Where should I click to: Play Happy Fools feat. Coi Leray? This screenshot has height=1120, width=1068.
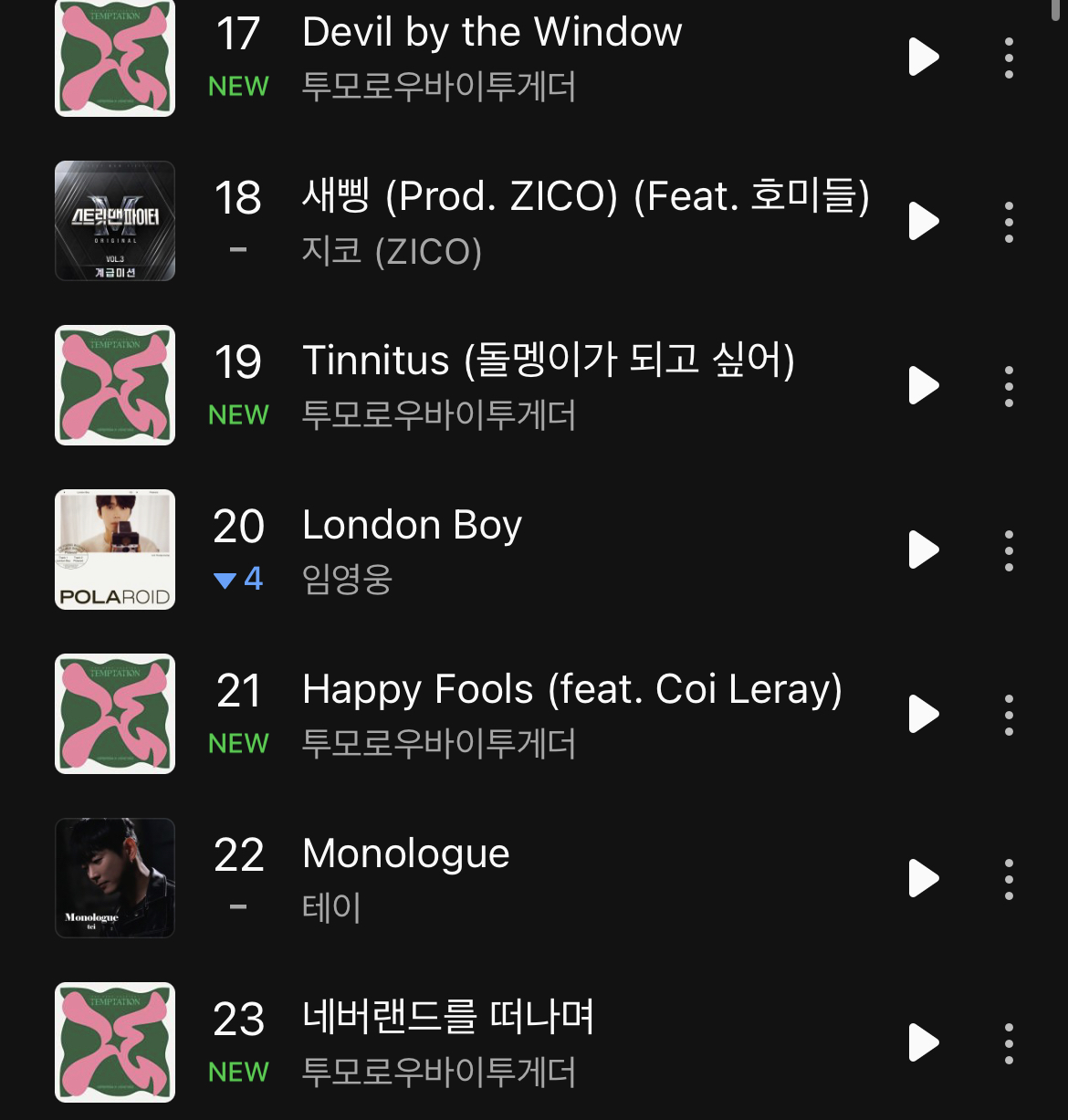923,715
